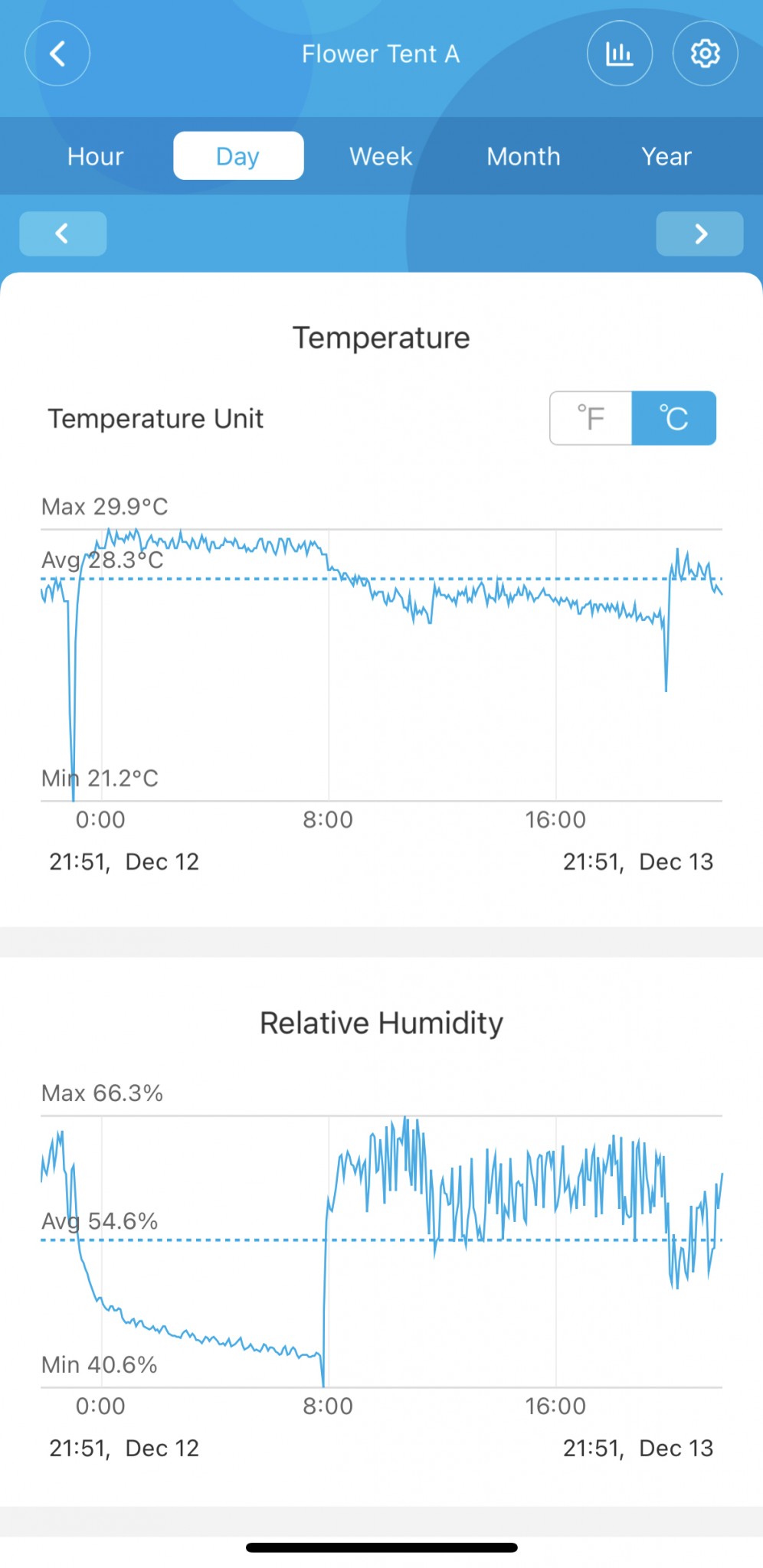Image resolution: width=763 pixels, height=1568 pixels.
Task: Go to the next day's data
Action: [699, 234]
